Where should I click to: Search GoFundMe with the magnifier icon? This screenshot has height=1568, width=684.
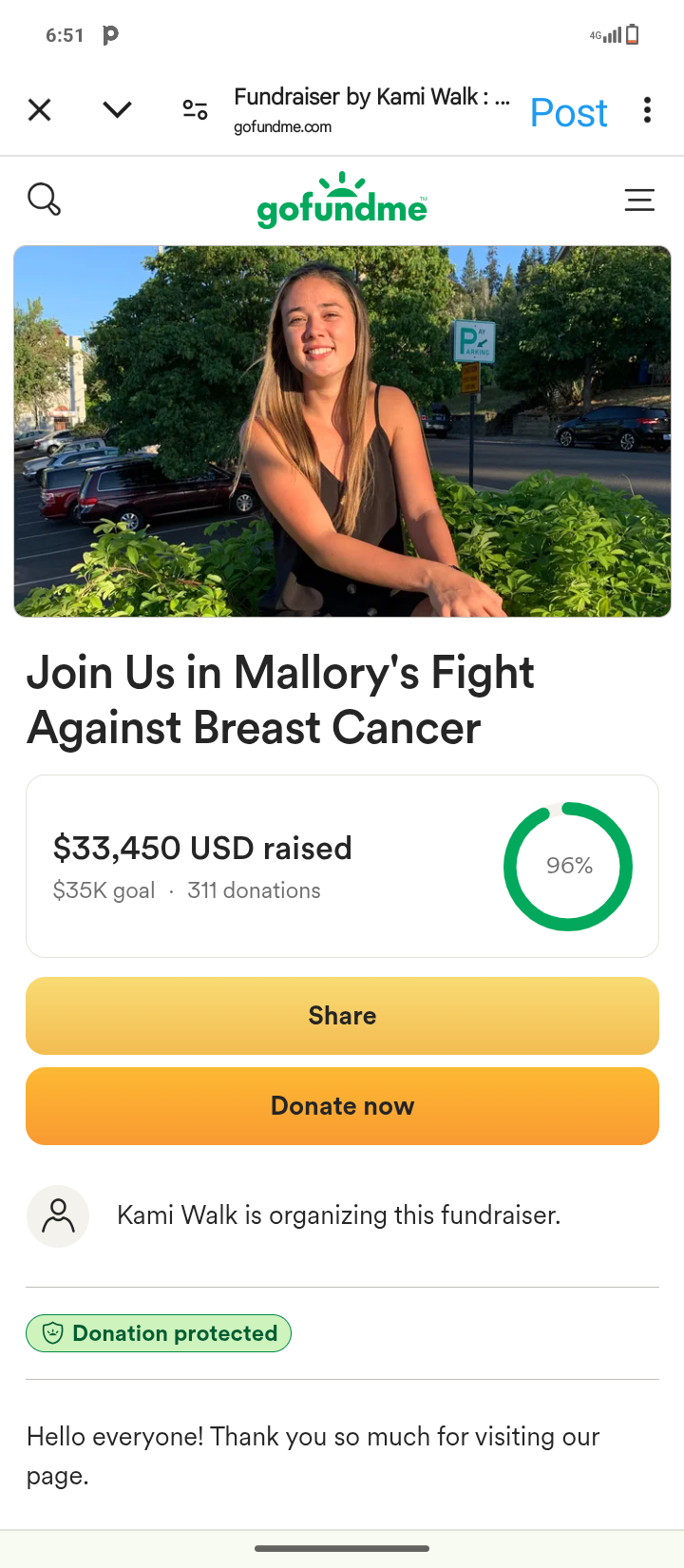click(44, 200)
